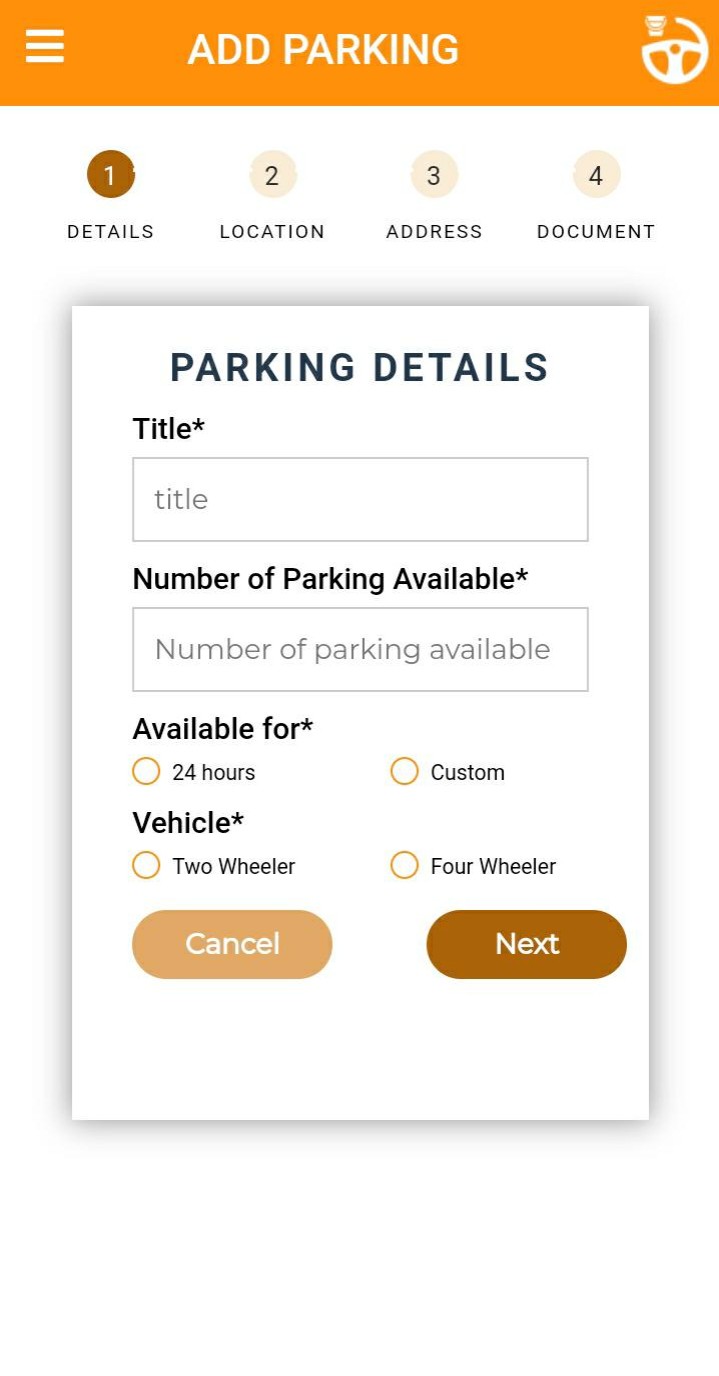Screen dimensions: 719x1376
Task: Tap the steering wheel icon in header
Action: (x=674, y=50)
